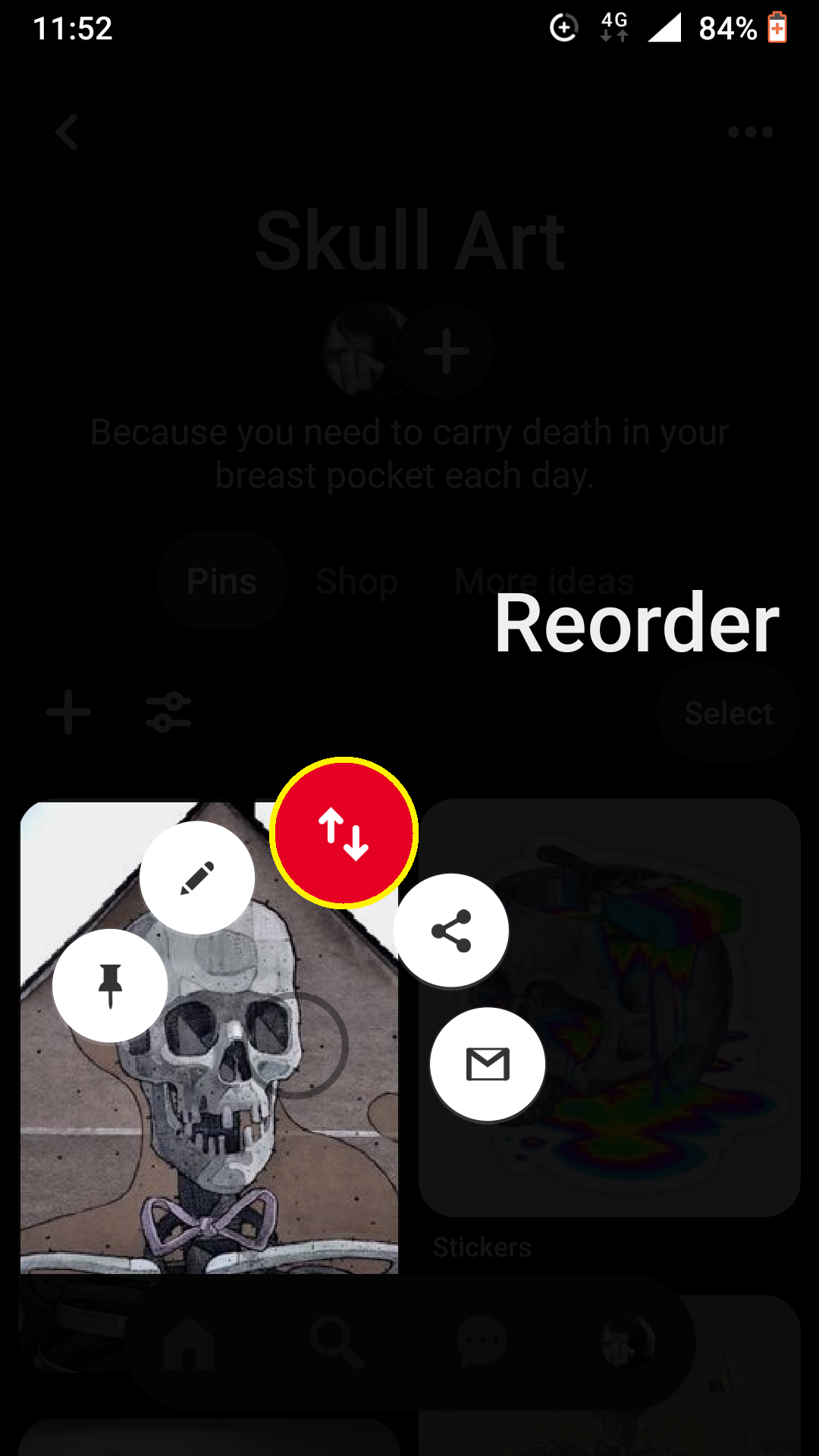Tap the back arrow to leave the board
The width and height of the screenshot is (819, 1456).
(x=67, y=131)
